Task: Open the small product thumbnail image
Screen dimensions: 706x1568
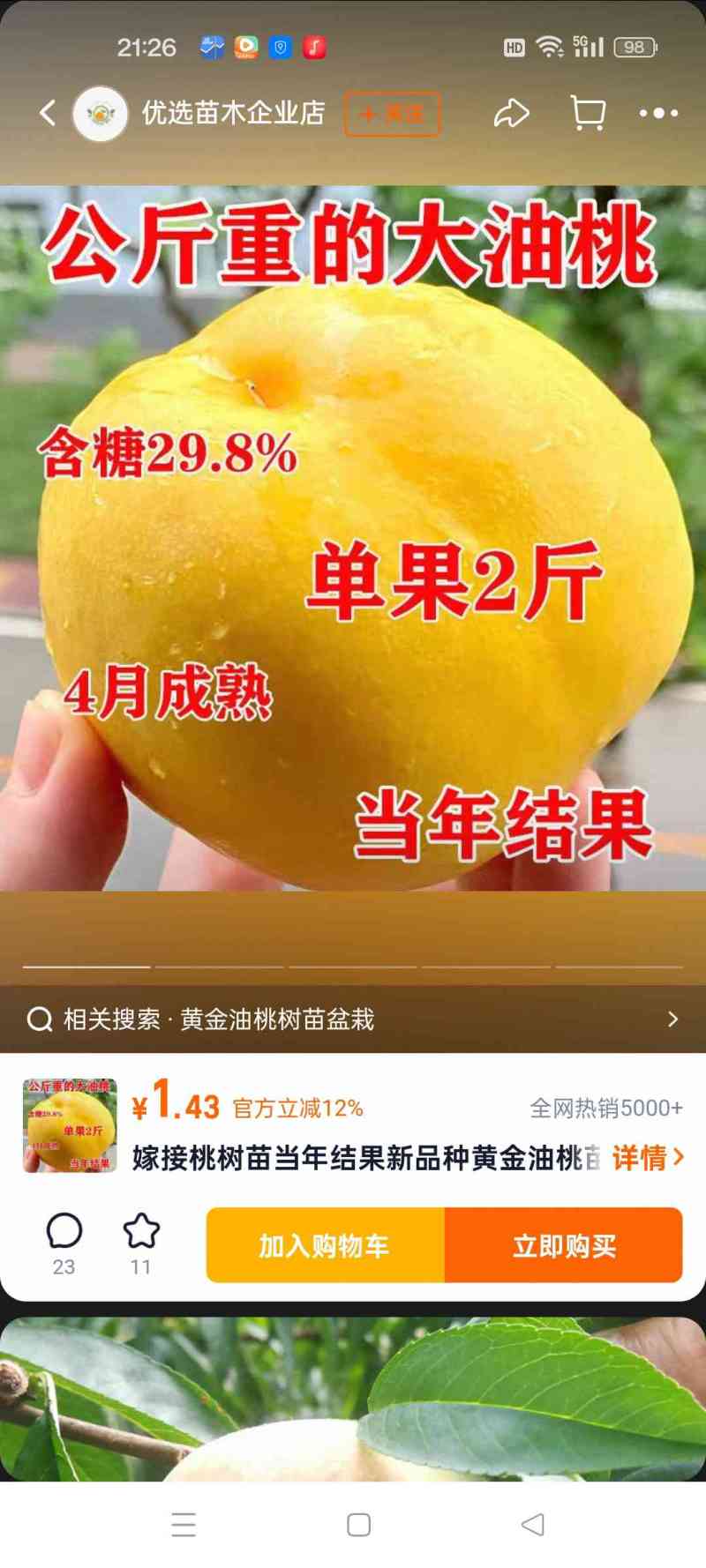Action: (70, 1125)
